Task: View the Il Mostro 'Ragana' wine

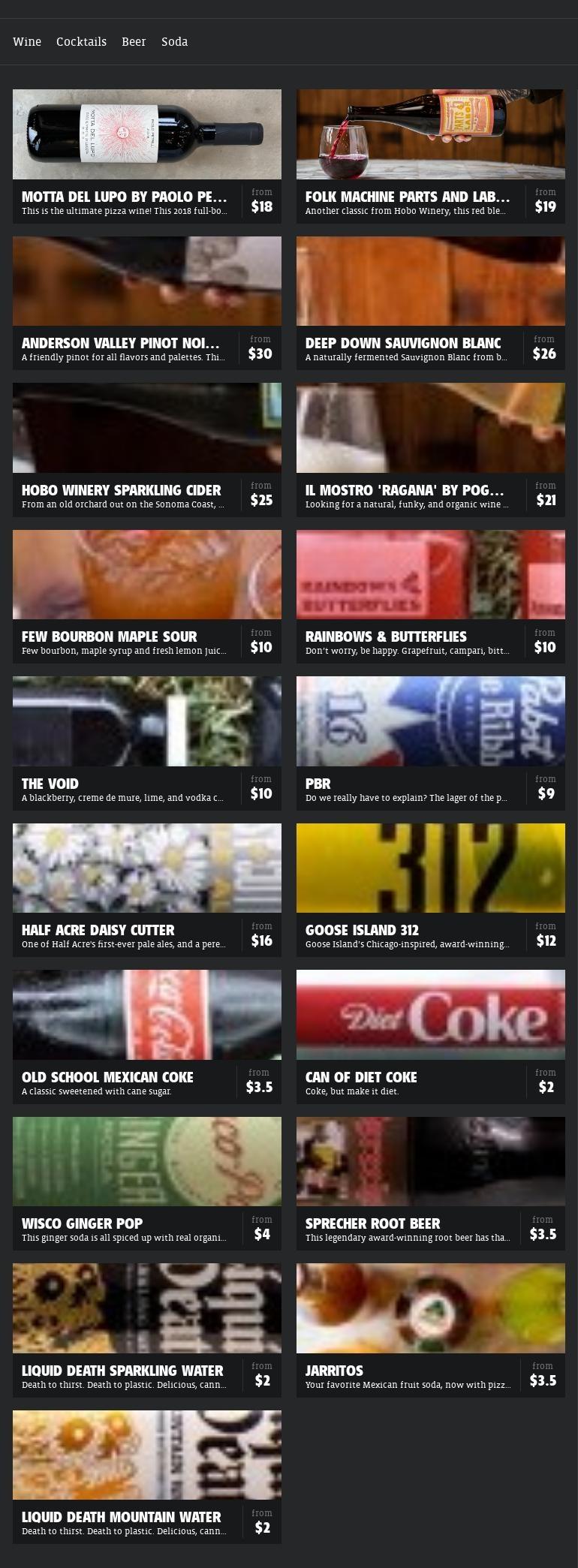Action: 430,450
